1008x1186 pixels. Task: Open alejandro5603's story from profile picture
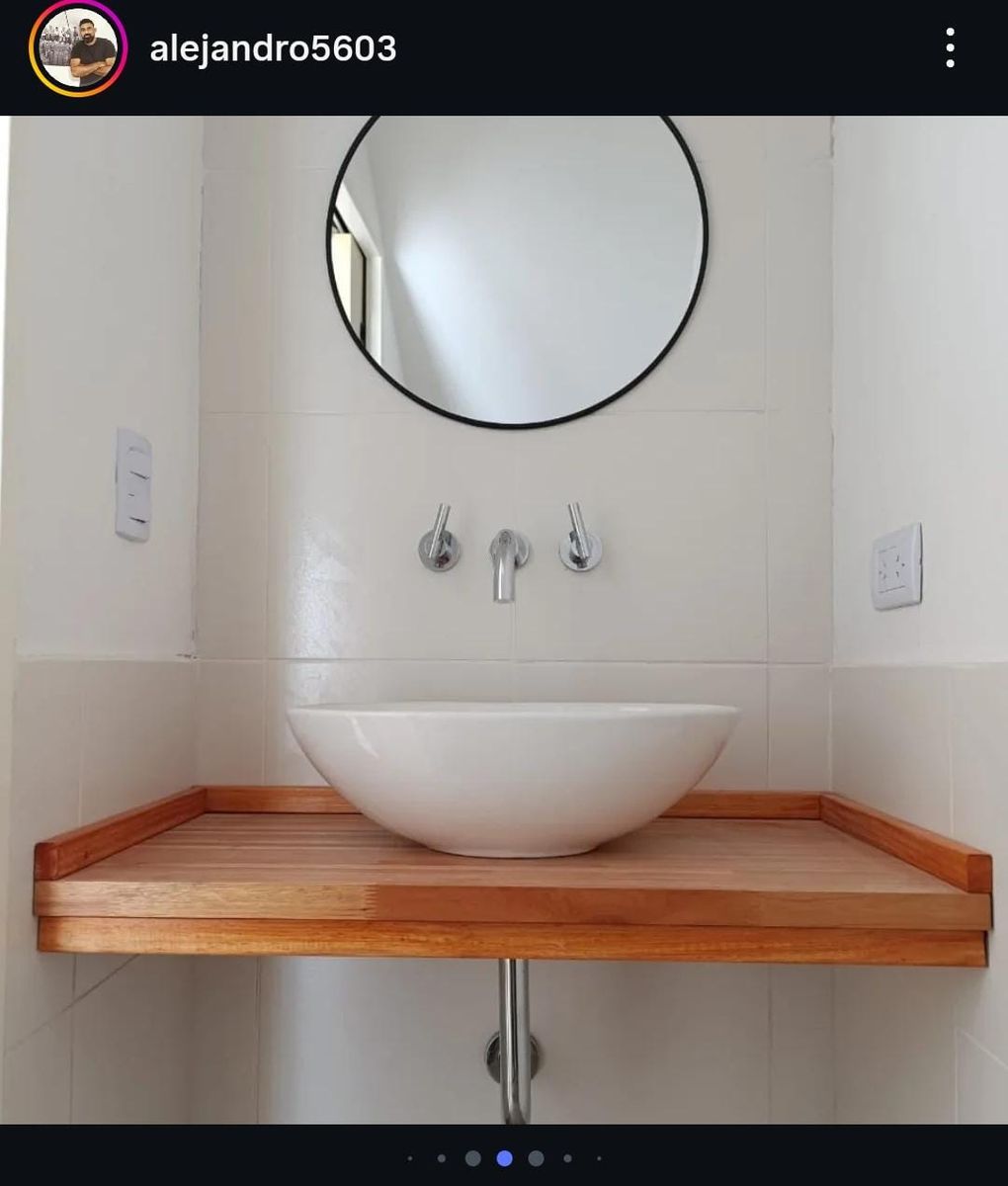coord(78,48)
